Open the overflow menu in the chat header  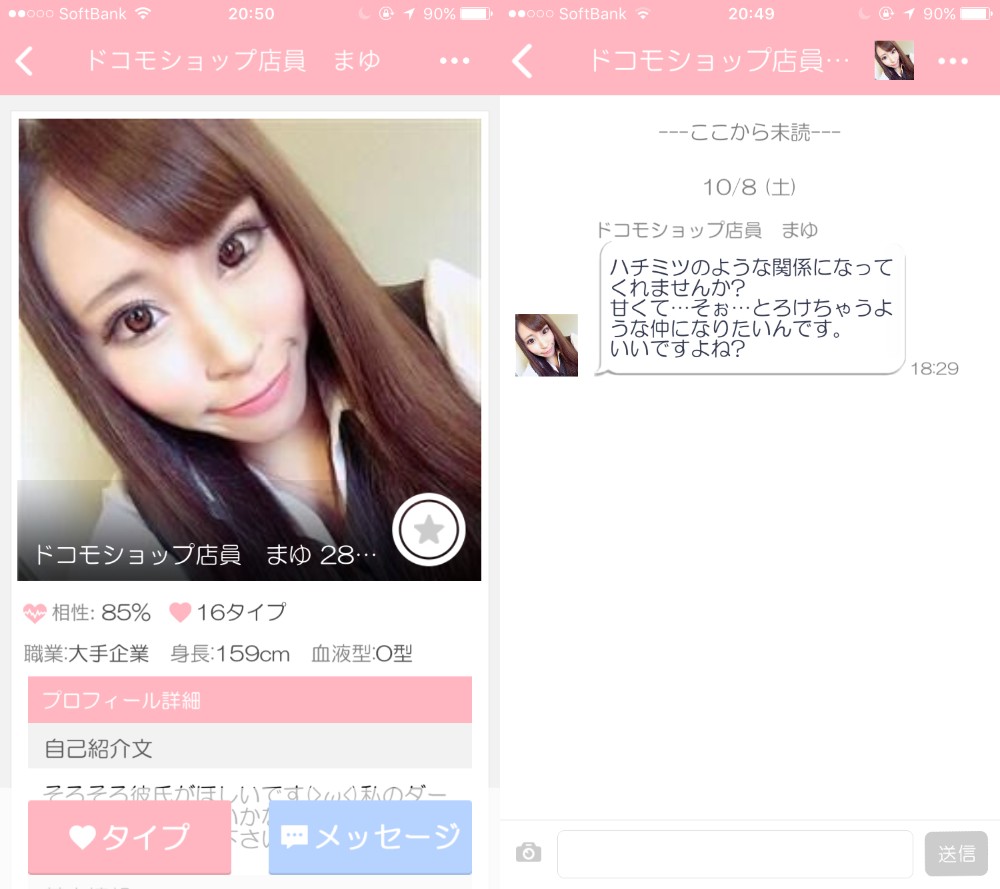pyautogui.click(x=952, y=61)
